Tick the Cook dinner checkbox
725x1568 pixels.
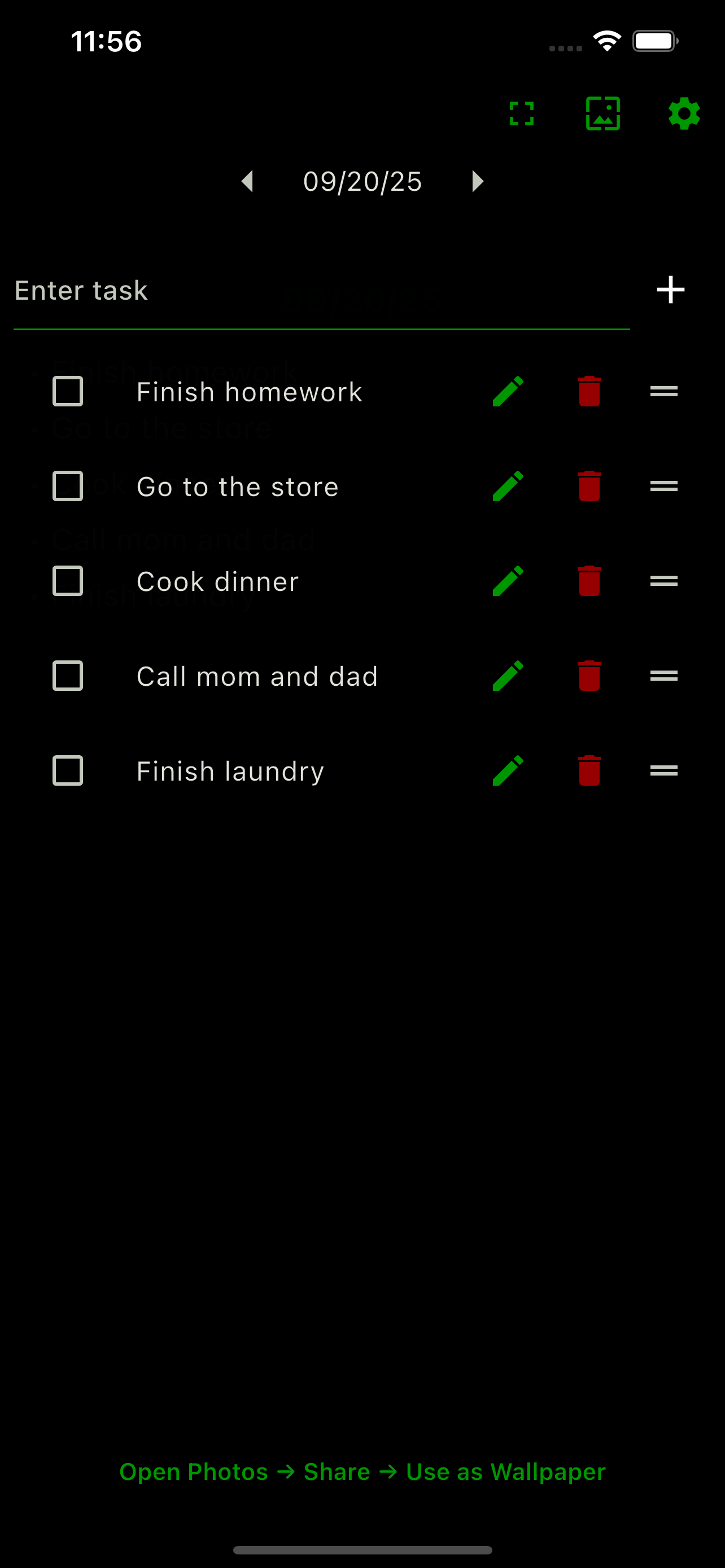pos(68,581)
